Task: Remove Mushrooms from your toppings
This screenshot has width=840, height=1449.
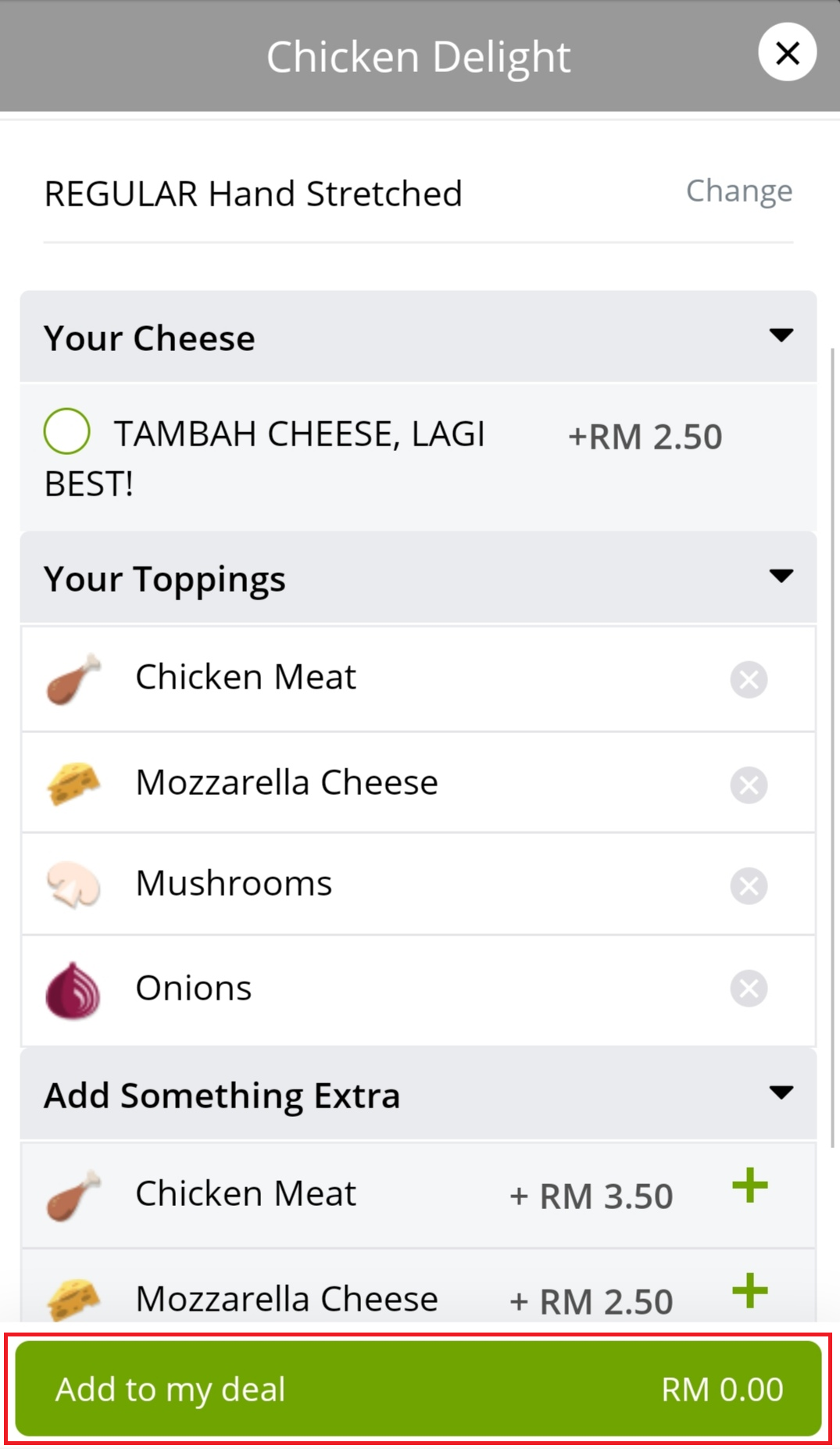Action: 749,885
